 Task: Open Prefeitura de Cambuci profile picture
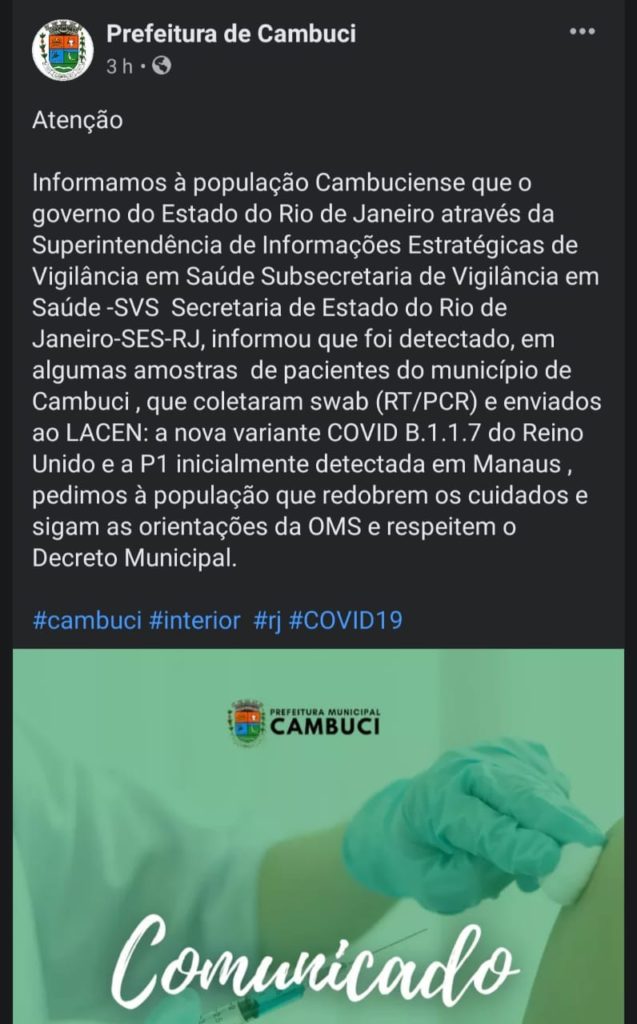(x=63, y=49)
